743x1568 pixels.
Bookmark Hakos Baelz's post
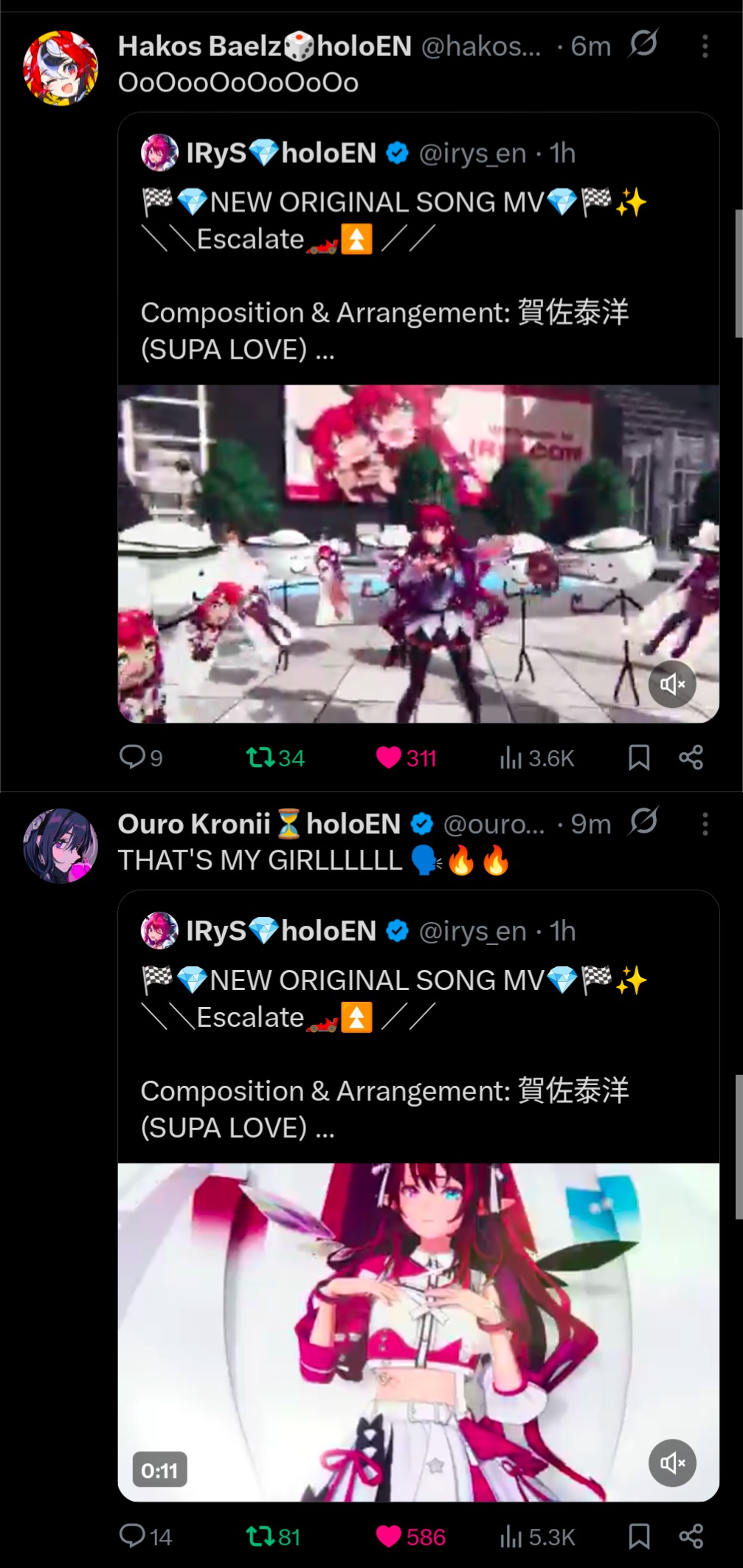(639, 757)
